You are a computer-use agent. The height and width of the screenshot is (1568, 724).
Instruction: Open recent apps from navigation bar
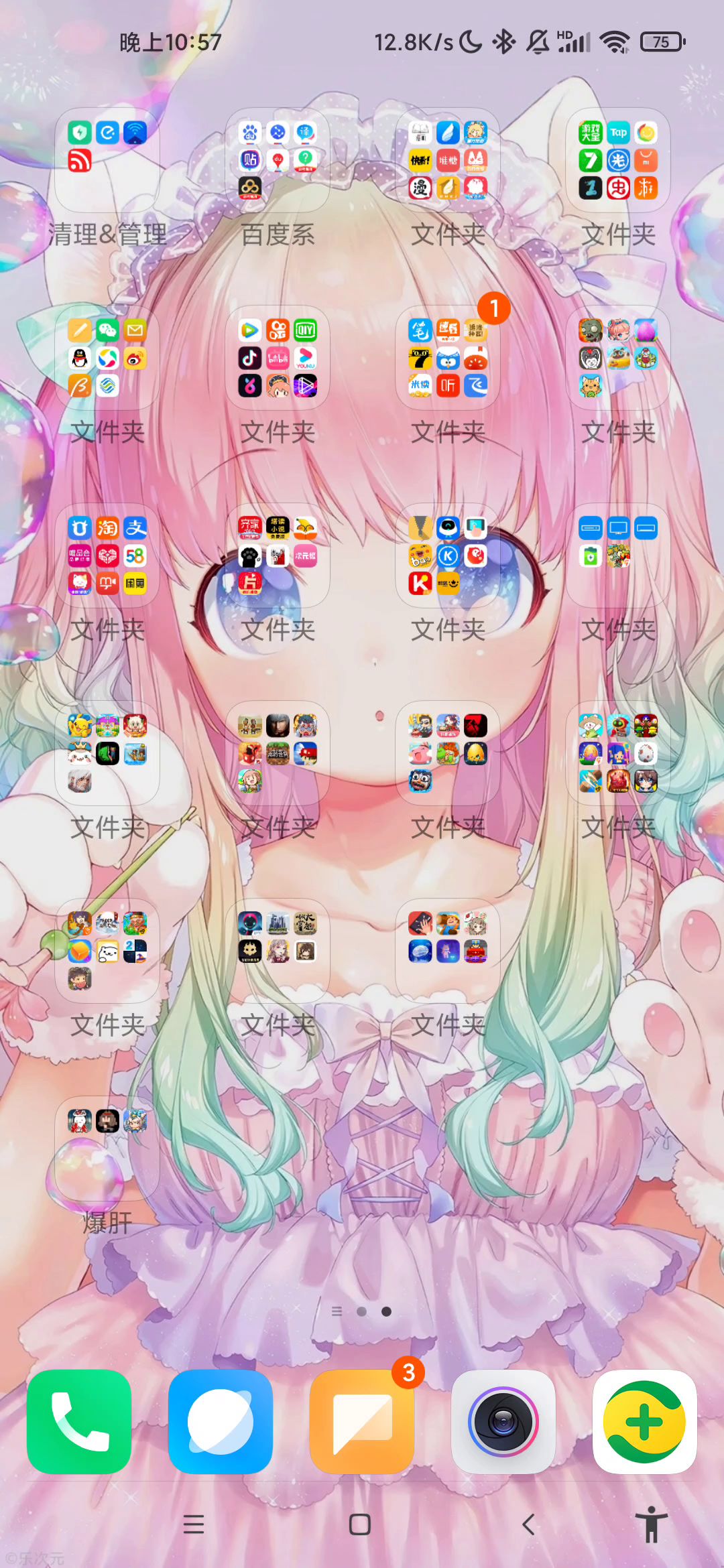pos(194,1524)
